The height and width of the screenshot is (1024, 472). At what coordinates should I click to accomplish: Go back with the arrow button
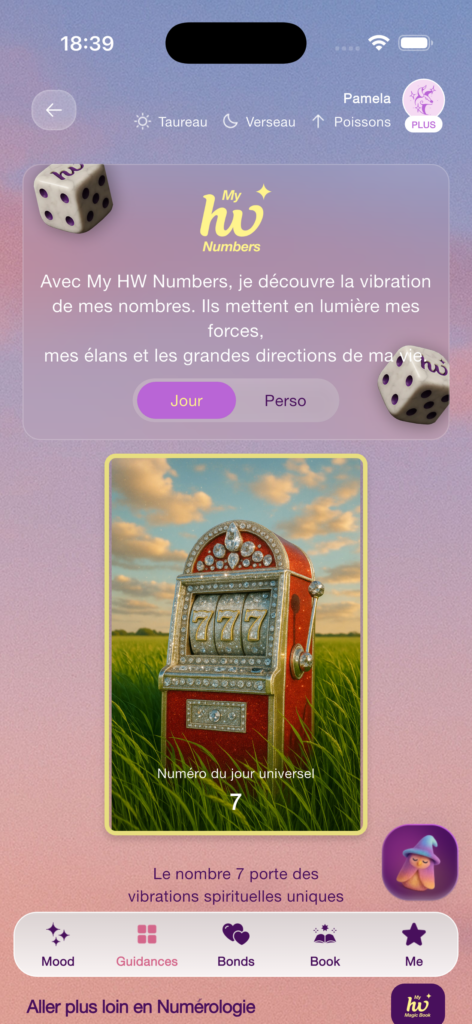point(54,110)
